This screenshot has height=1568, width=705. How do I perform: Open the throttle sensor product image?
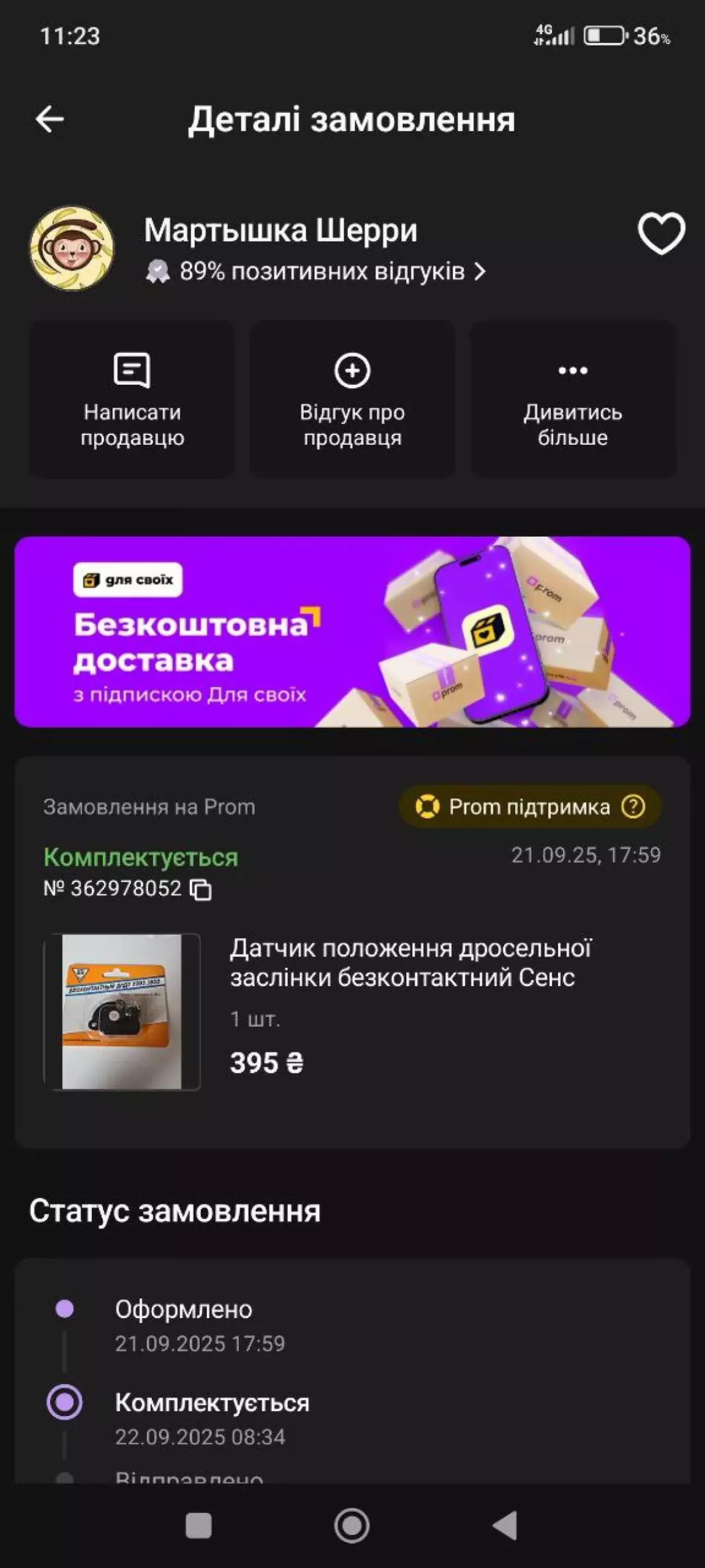[x=122, y=1012]
